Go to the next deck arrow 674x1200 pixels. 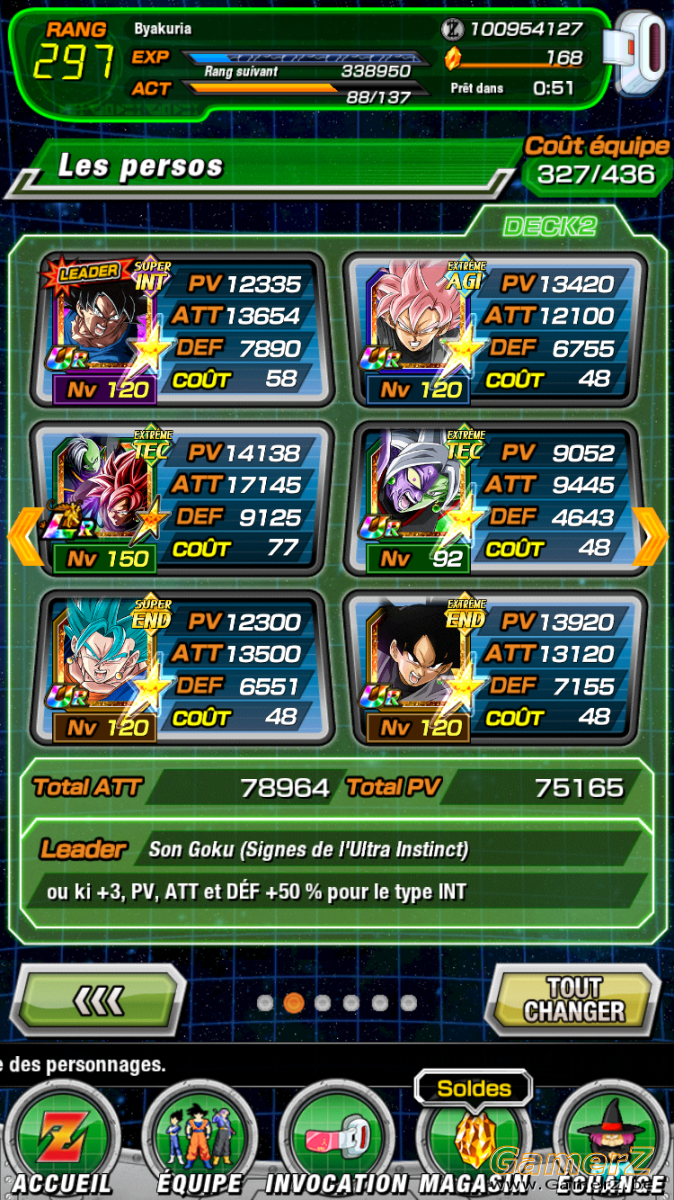pos(651,537)
